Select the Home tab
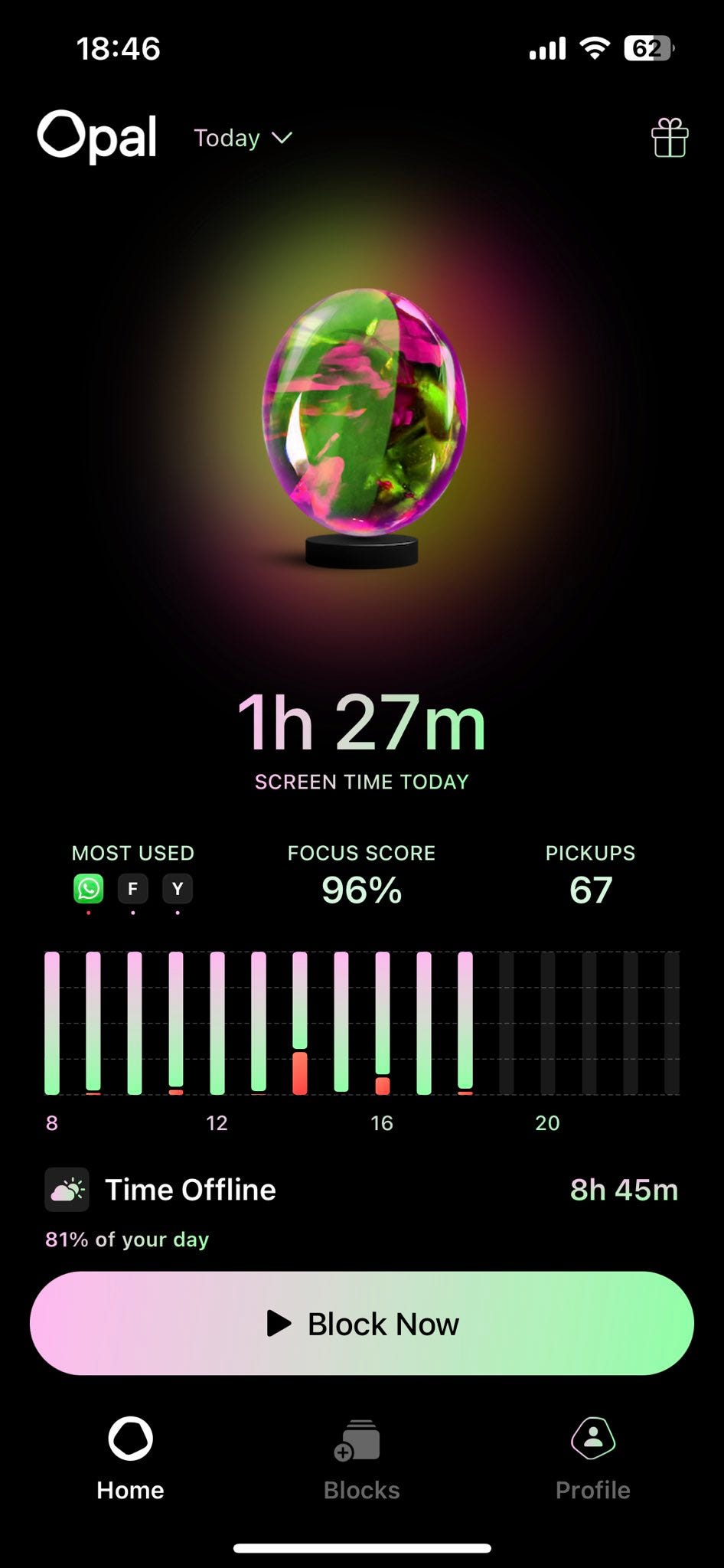Image resolution: width=724 pixels, height=1568 pixels. pyautogui.click(x=130, y=1459)
